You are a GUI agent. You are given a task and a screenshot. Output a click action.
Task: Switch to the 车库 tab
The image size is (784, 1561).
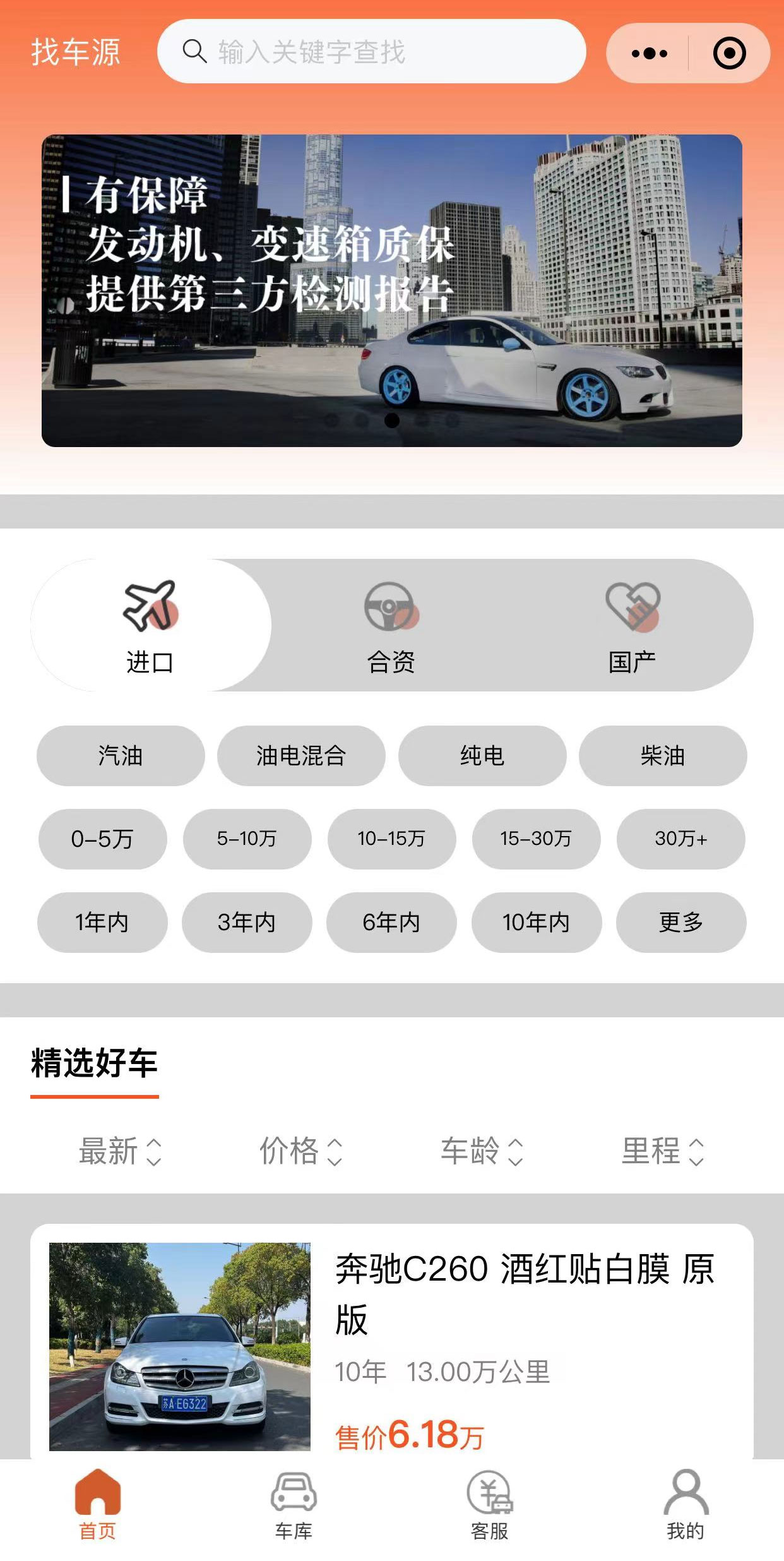tap(294, 1505)
